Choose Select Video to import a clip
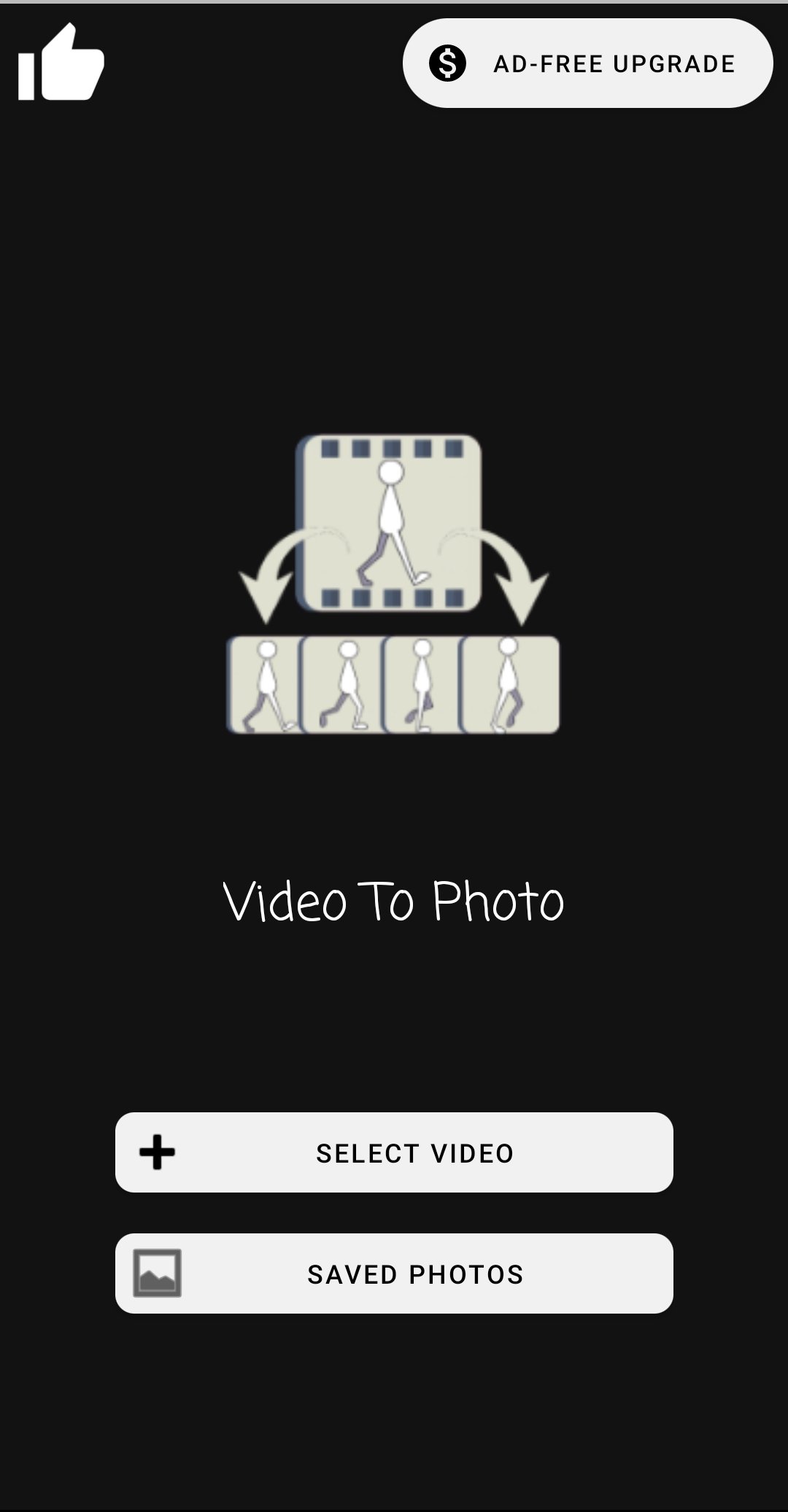Viewport: 788px width, 1512px height. coord(394,1152)
